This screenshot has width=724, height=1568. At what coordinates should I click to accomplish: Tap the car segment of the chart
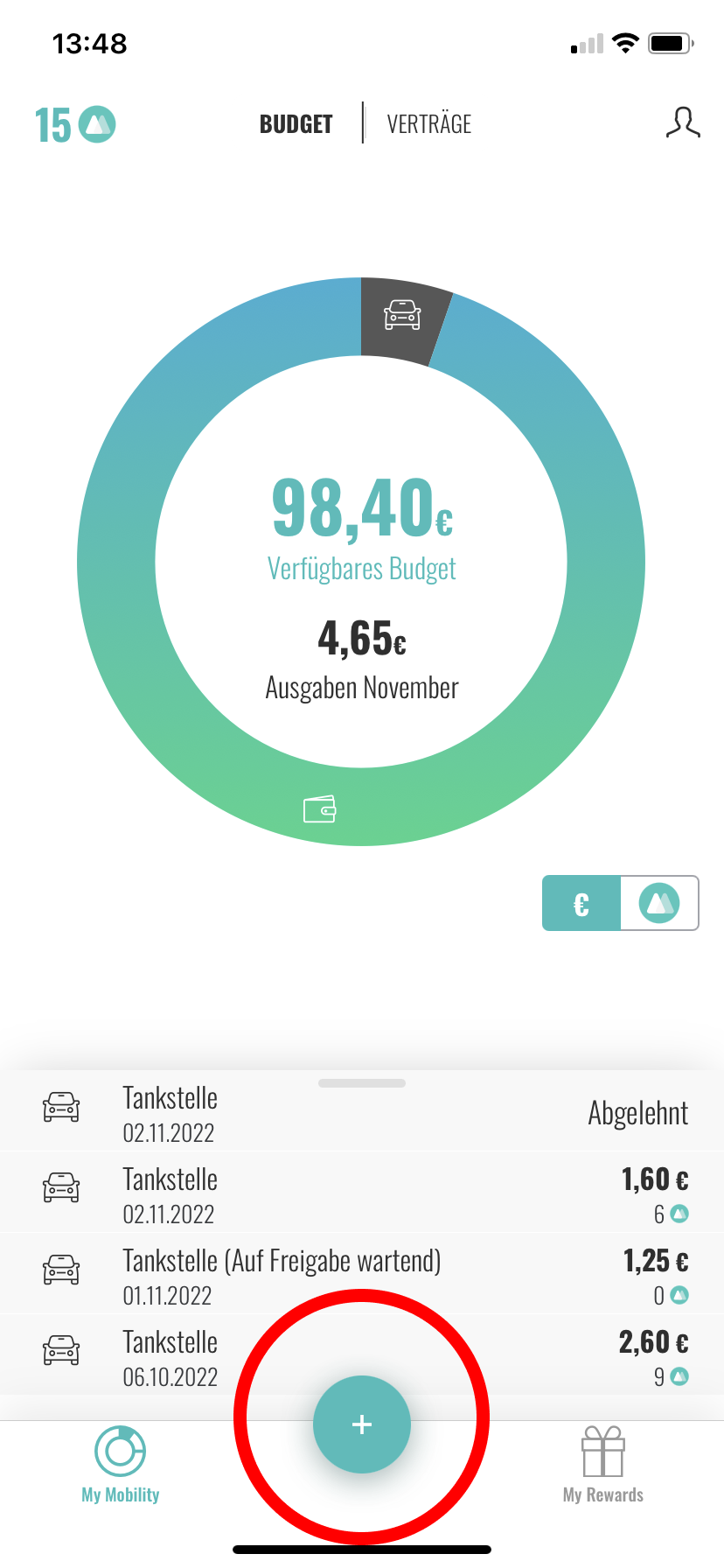tap(402, 316)
